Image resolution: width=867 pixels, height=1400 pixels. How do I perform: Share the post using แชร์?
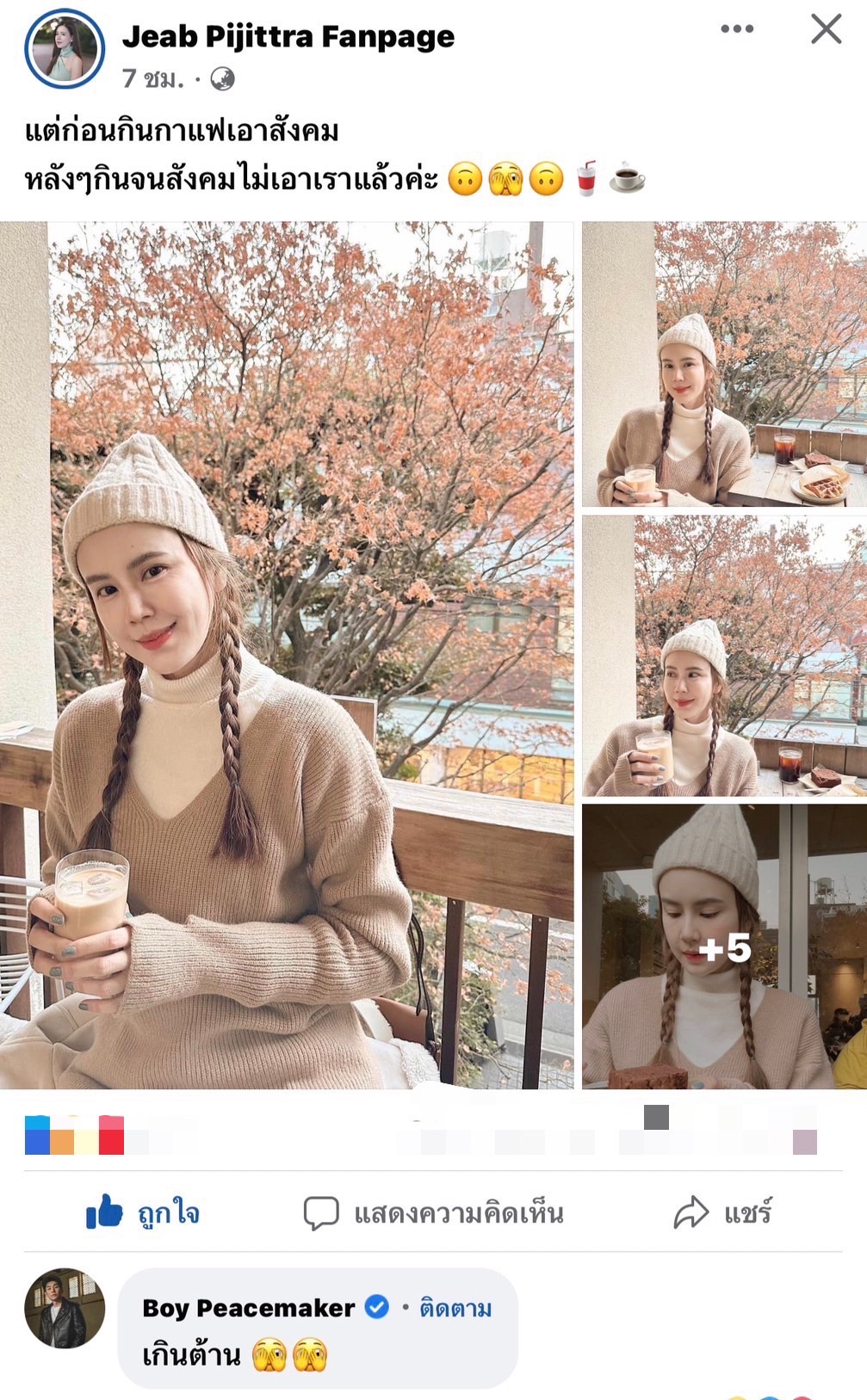pos(722,1213)
